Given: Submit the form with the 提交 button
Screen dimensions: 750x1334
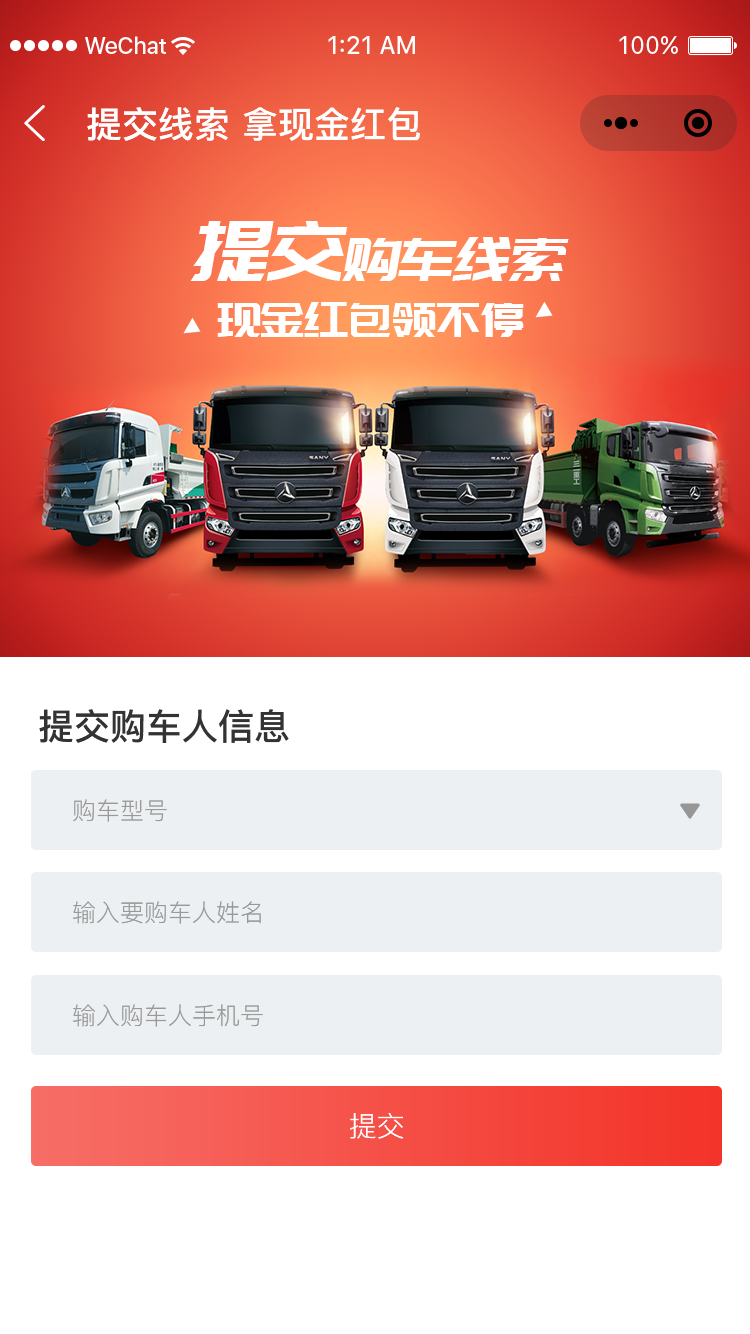Looking at the screenshot, I should pyautogui.click(x=376, y=1126).
